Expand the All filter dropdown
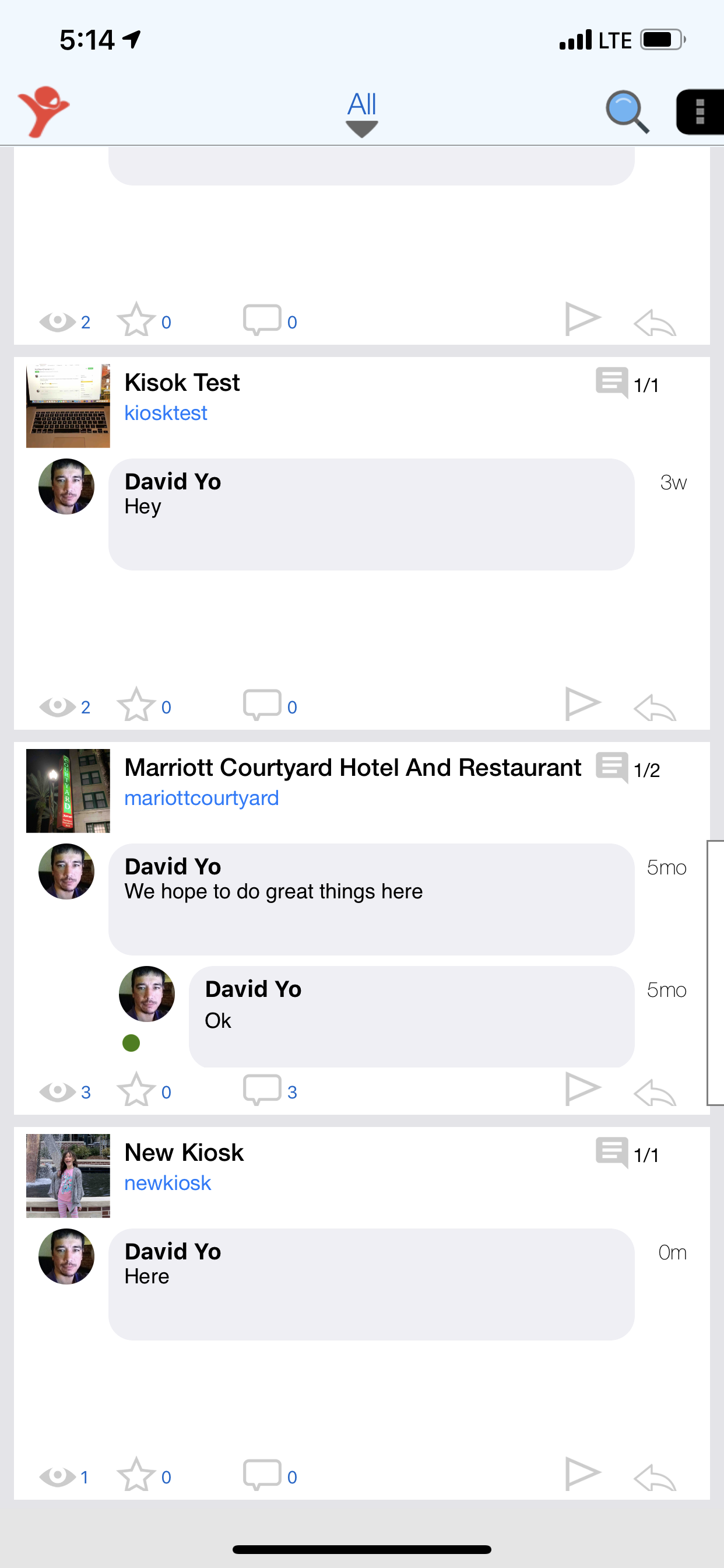The image size is (724, 1568). (362, 113)
